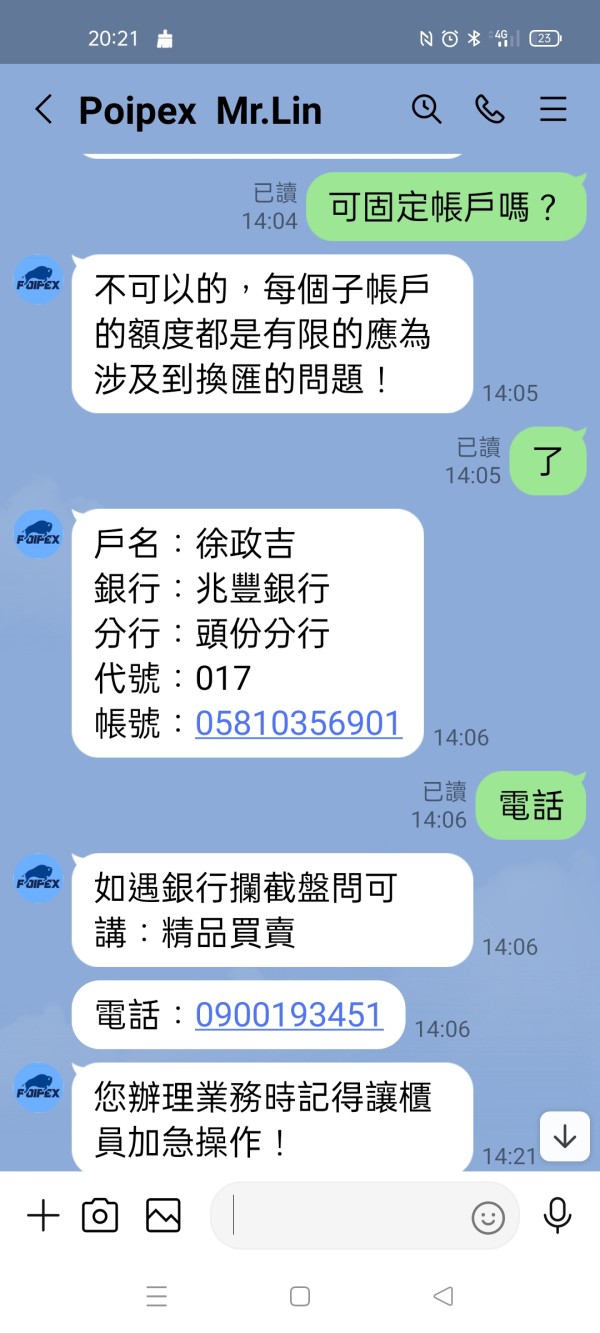Tap the system back navigation button
600x1333 pixels.
tap(443, 1297)
